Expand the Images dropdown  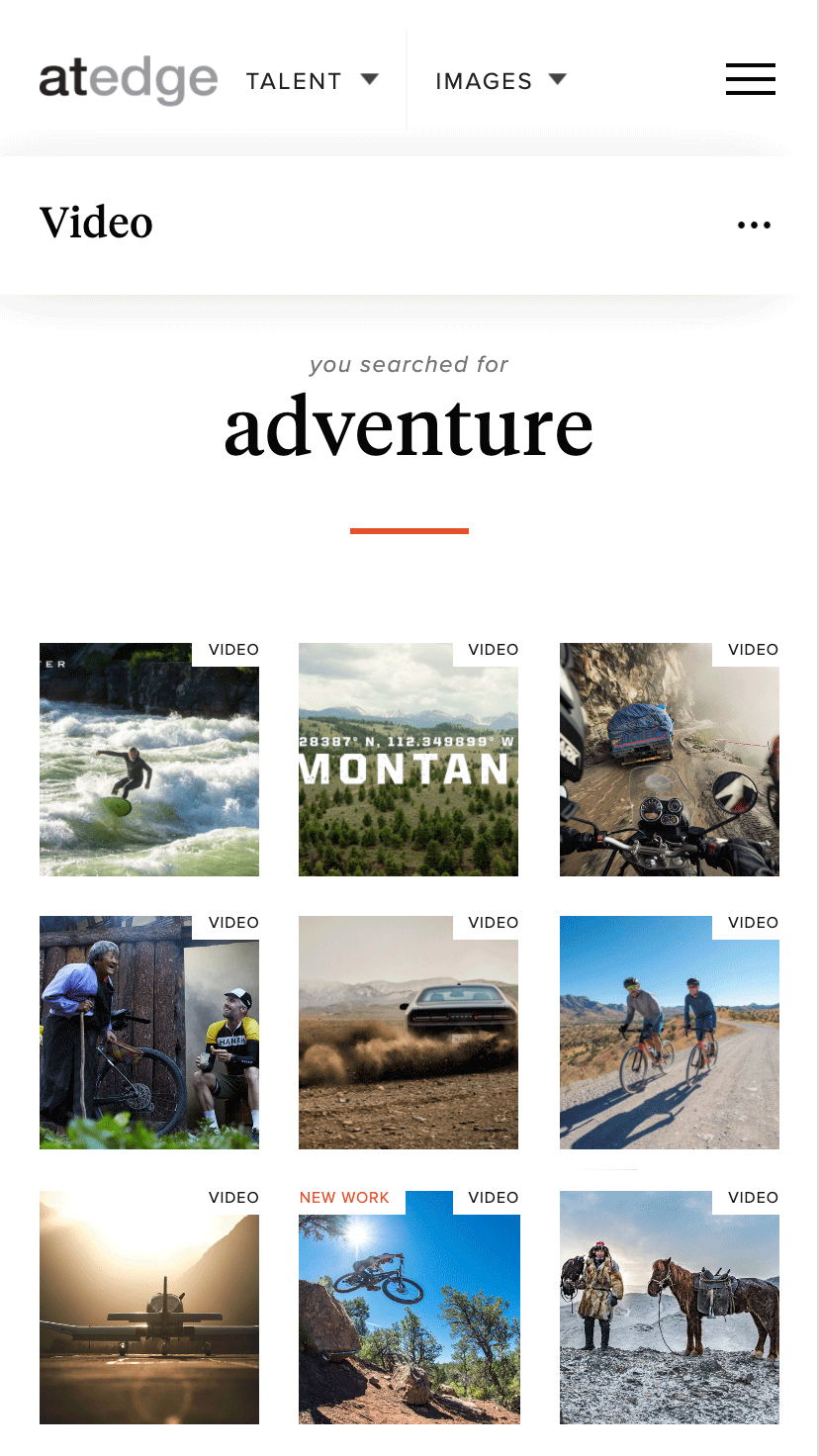click(x=500, y=81)
